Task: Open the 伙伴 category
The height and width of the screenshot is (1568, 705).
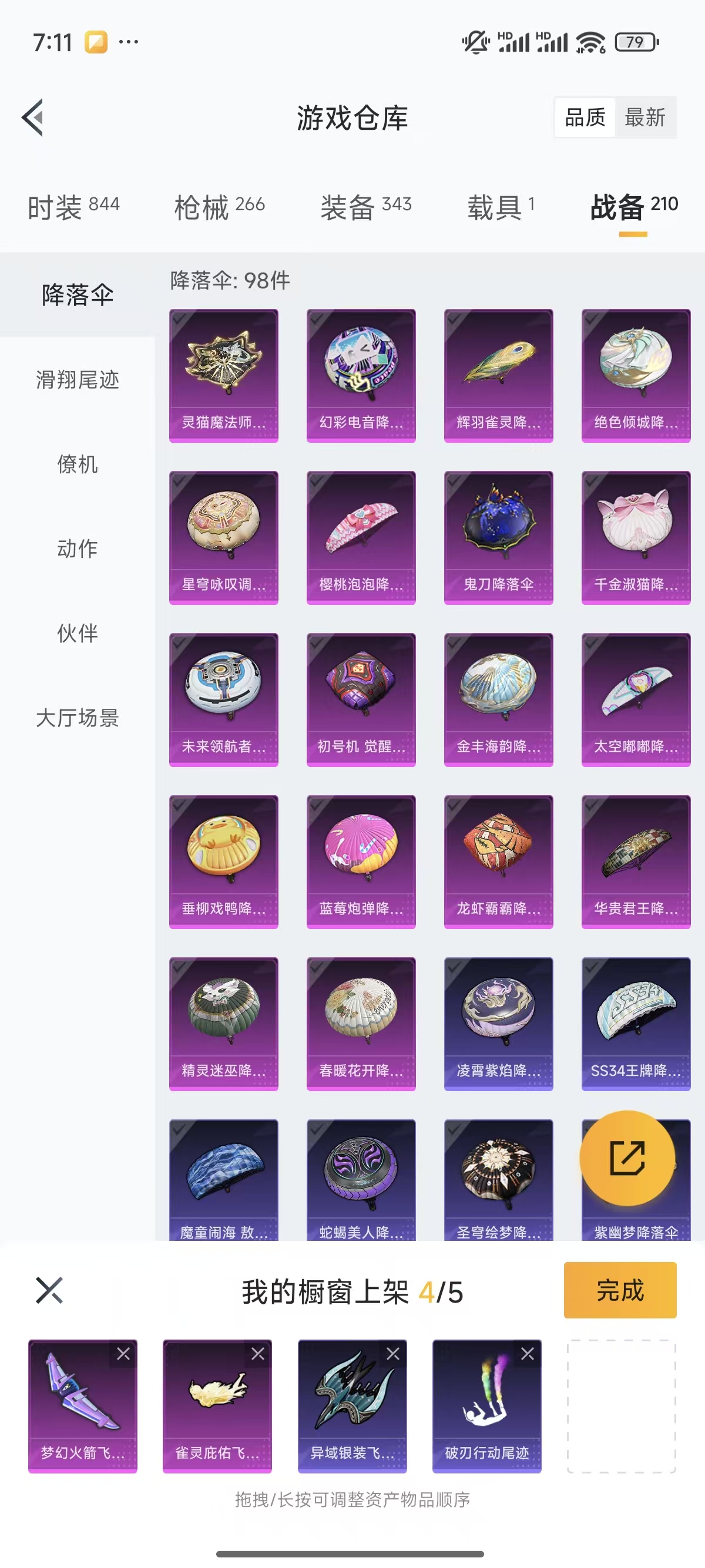Action: 78,634
